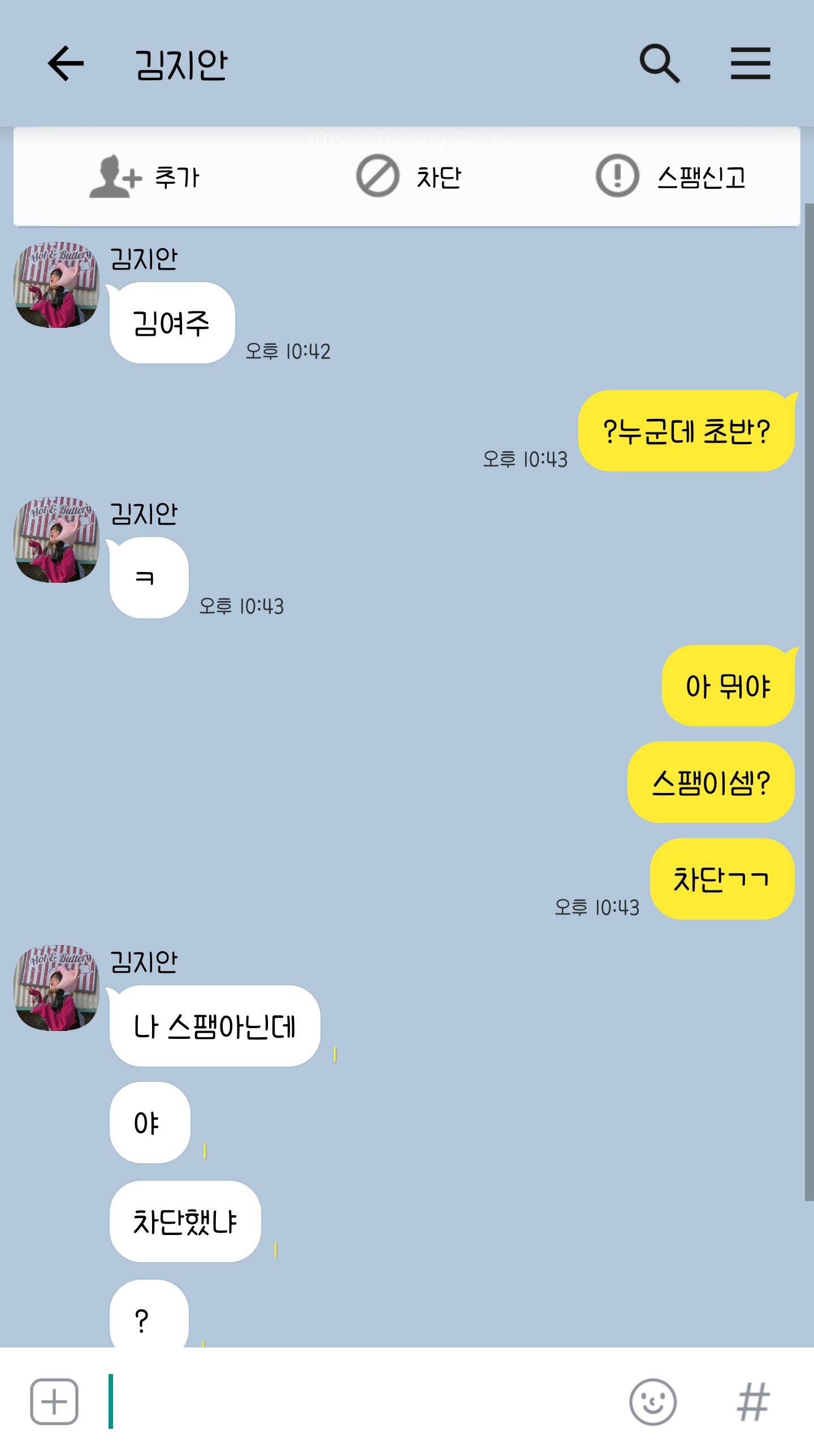Add 김지안 as a friend (추가)
Screen dimensions: 814x1456
pyautogui.click(x=145, y=177)
